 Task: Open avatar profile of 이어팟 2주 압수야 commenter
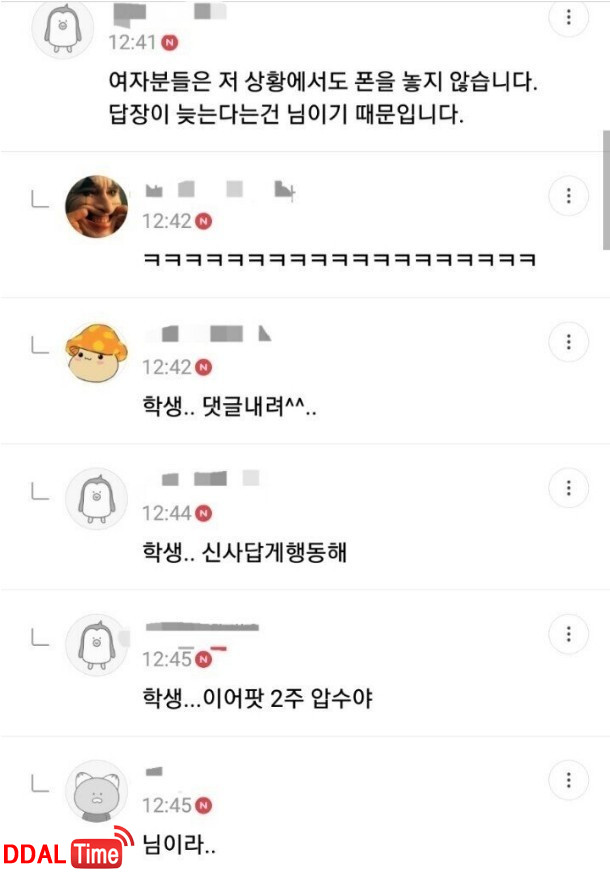(96, 645)
